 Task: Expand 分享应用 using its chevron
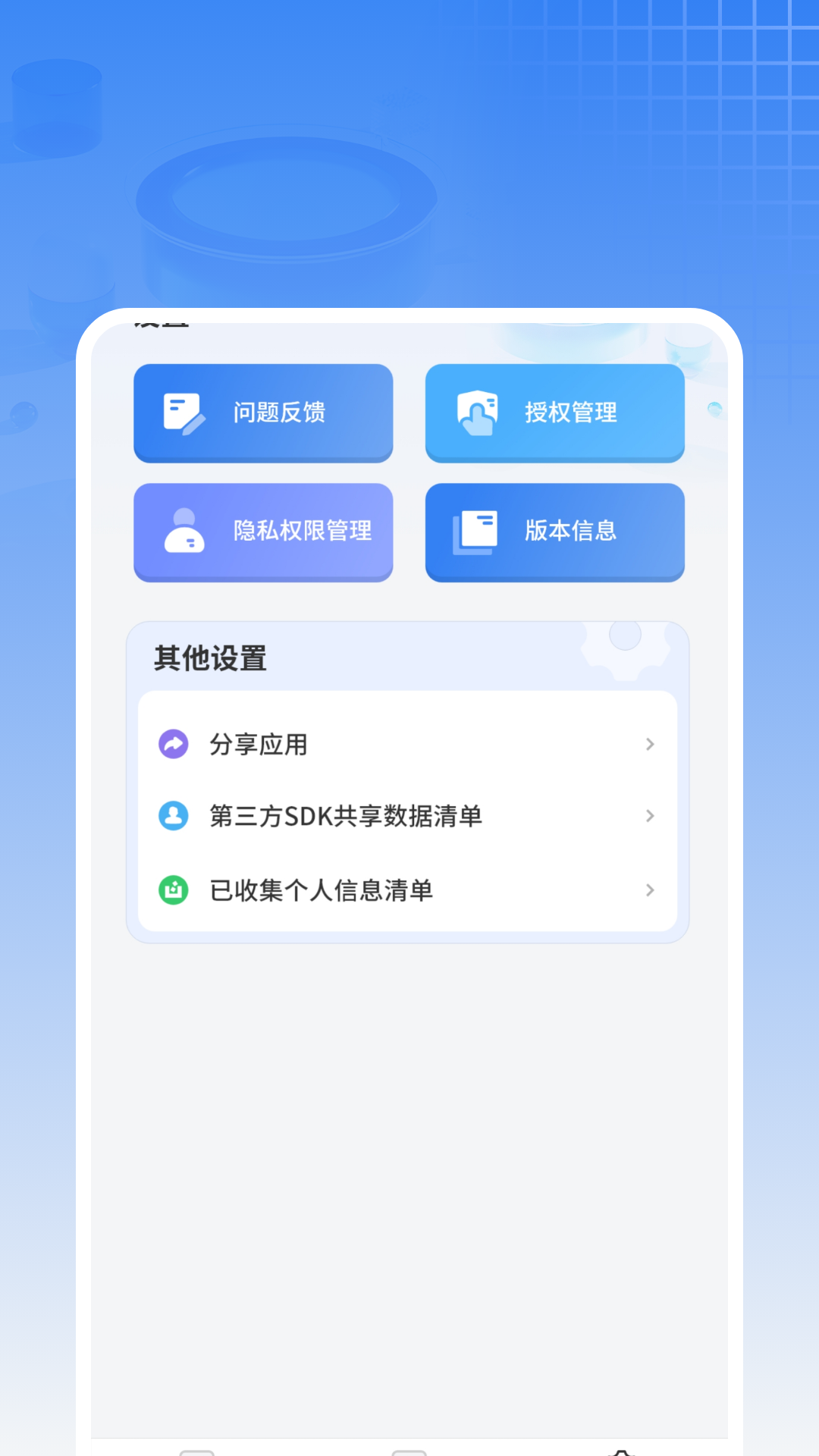[650, 744]
